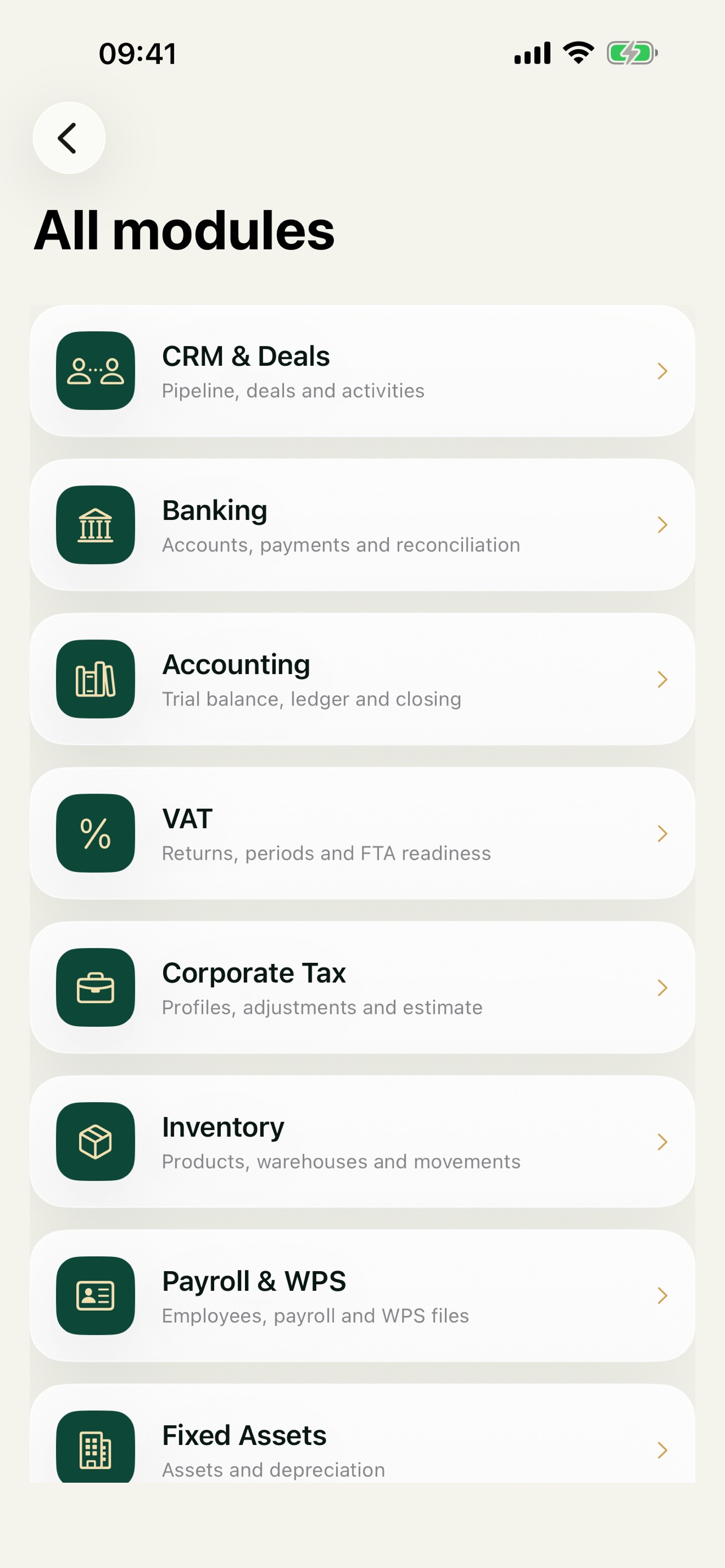This screenshot has height=1568, width=725.
Task: Open the CRM & Deals module
Action: [x=362, y=371]
